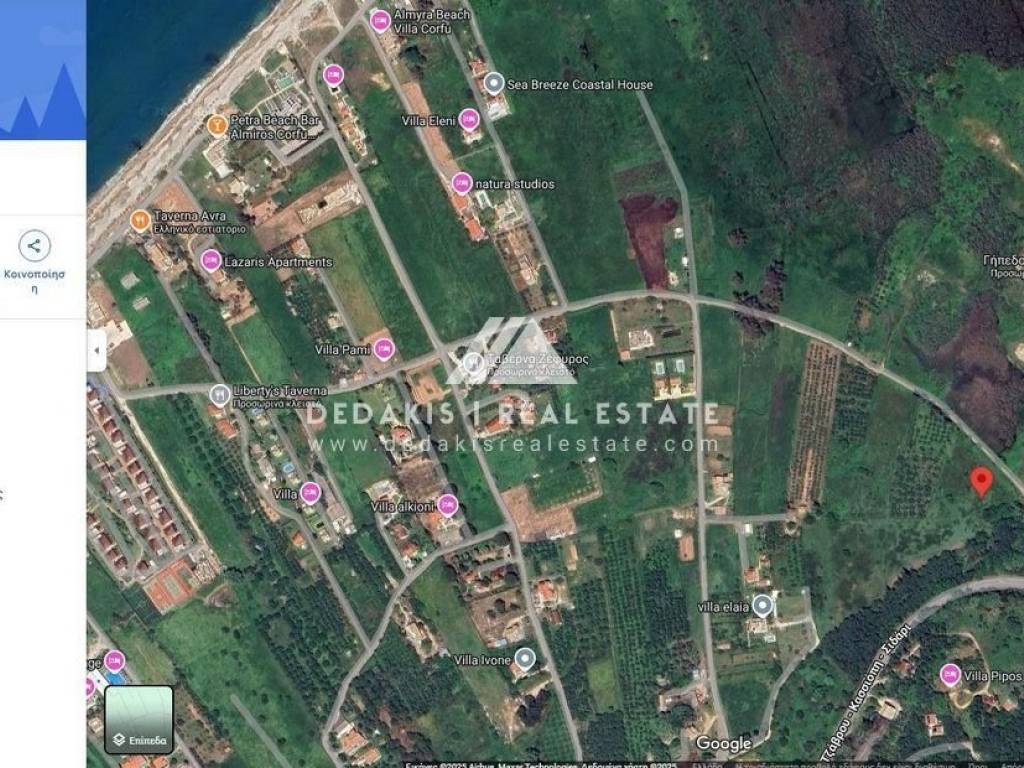The width and height of the screenshot is (1024, 768).
Task: Open the Villa Ivone map marker
Action: [525, 659]
